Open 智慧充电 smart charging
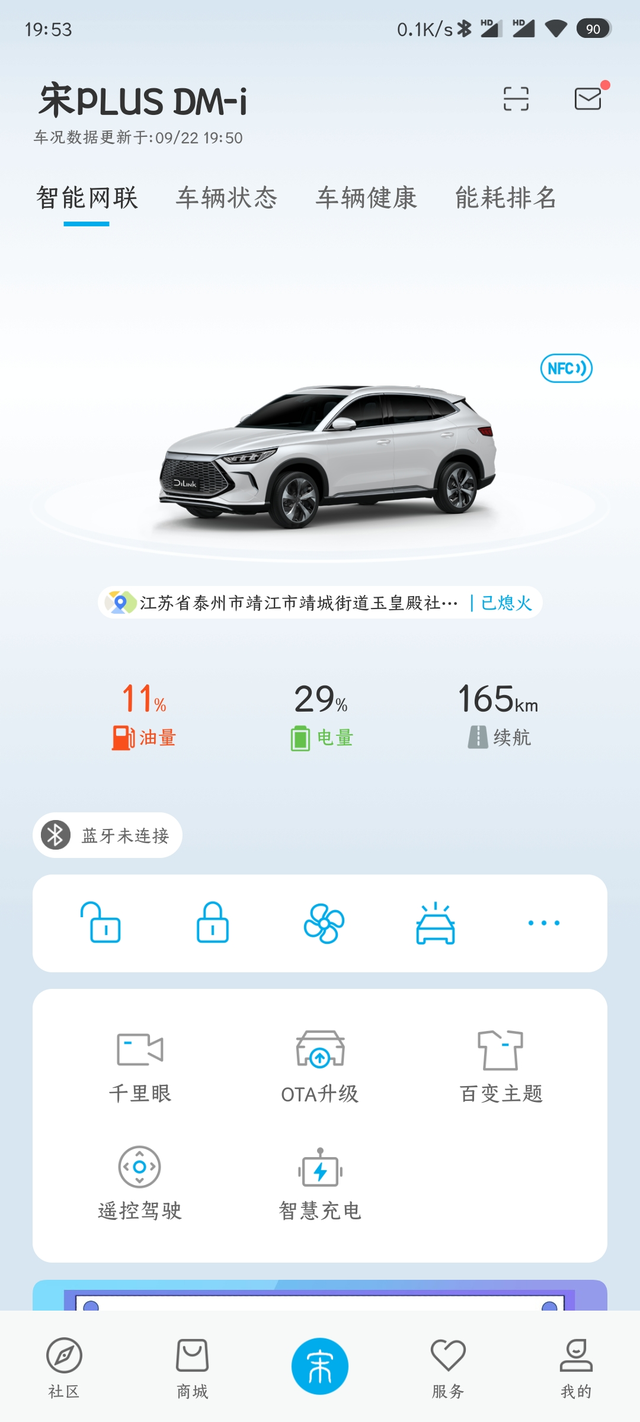Screen dimensions: 640x1422 point(320,1182)
